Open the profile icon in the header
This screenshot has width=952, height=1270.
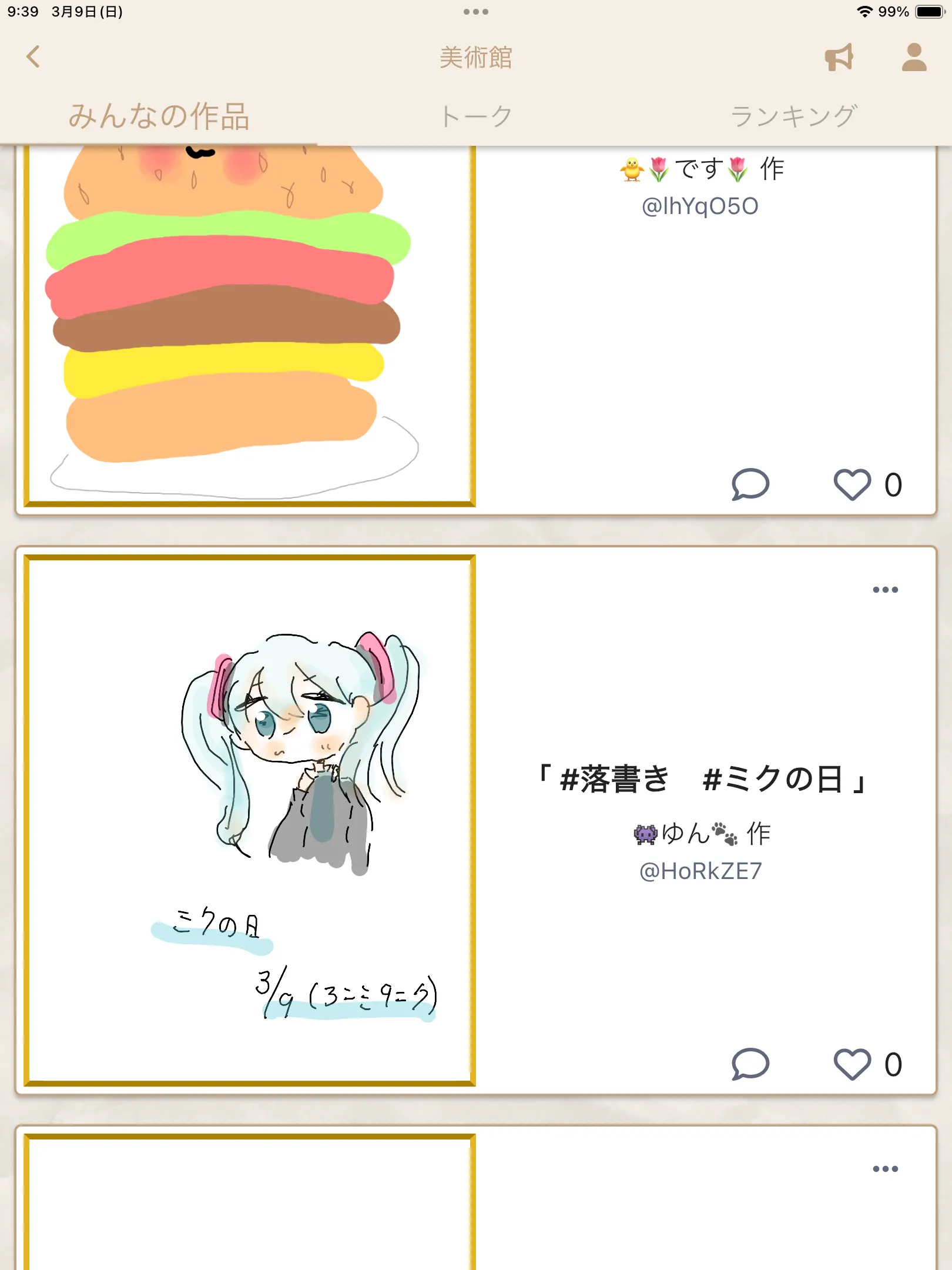914,57
